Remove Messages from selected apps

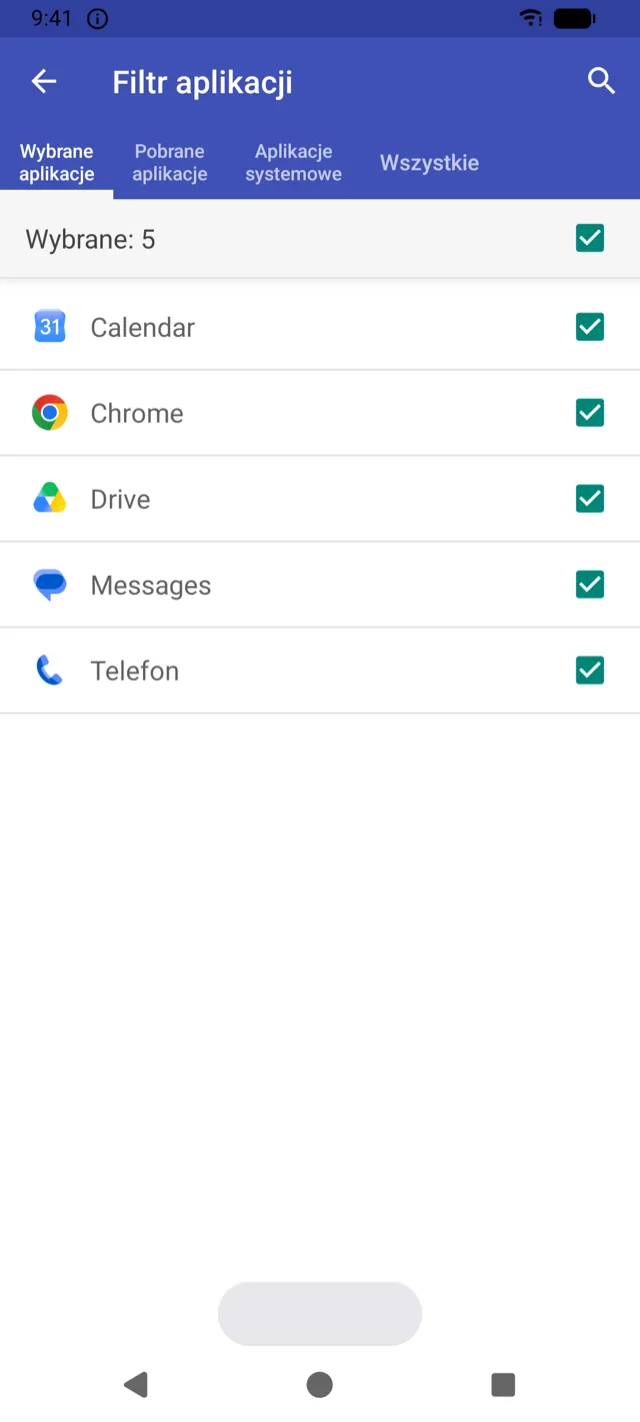(590, 584)
